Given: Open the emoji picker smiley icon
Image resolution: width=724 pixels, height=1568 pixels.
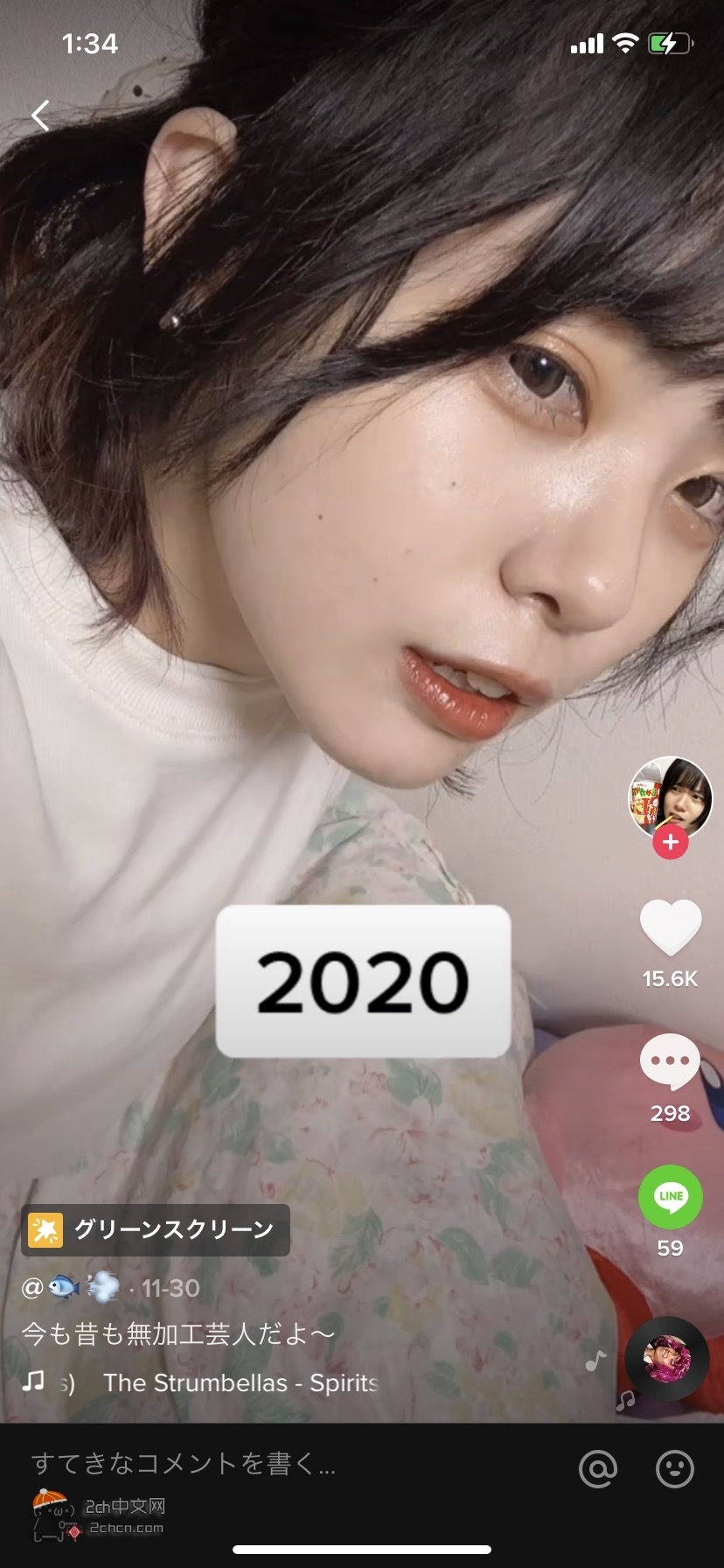Looking at the screenshot, I should 675,1468.
